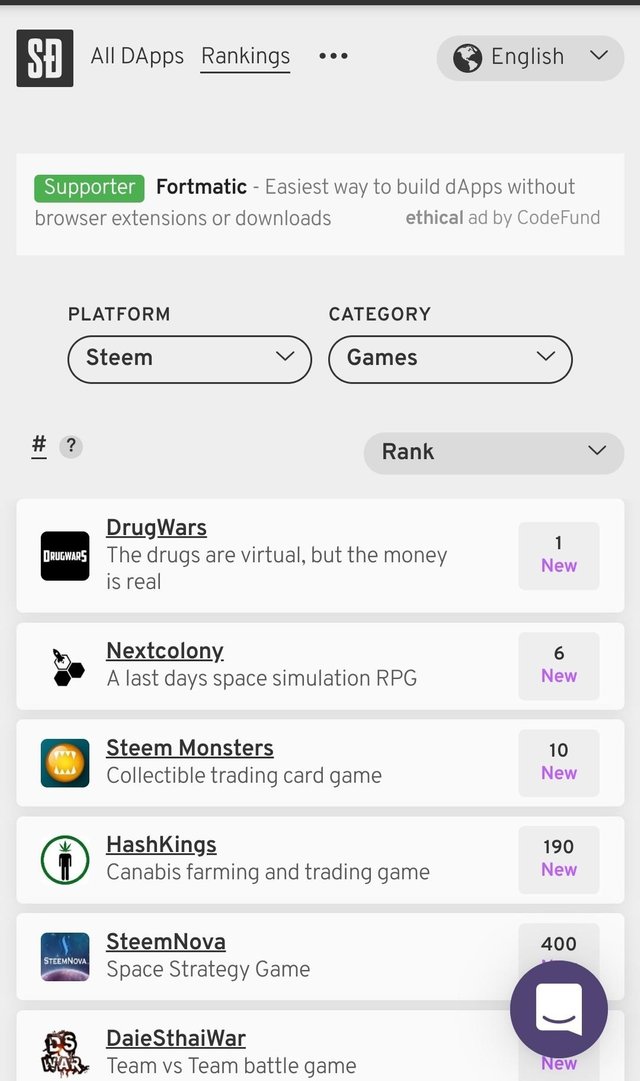Open the SD logo home page
Screen dimensions: 640x1081
45,58
